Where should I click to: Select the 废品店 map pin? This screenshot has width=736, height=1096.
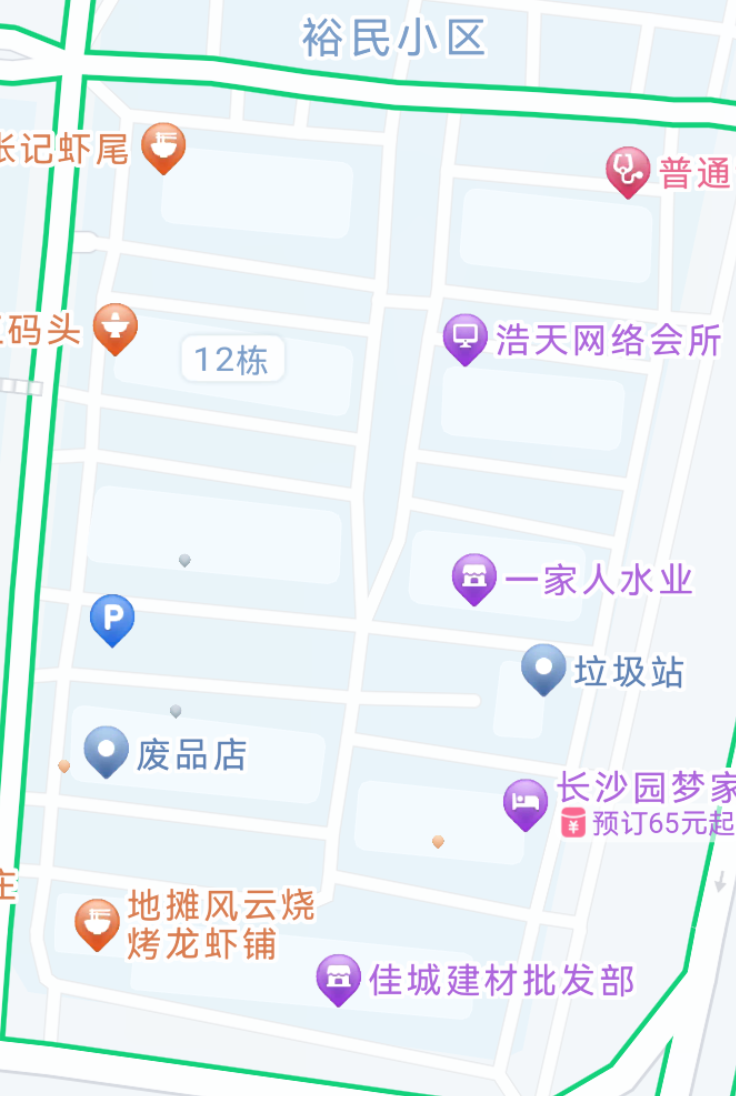click(106, 750)
